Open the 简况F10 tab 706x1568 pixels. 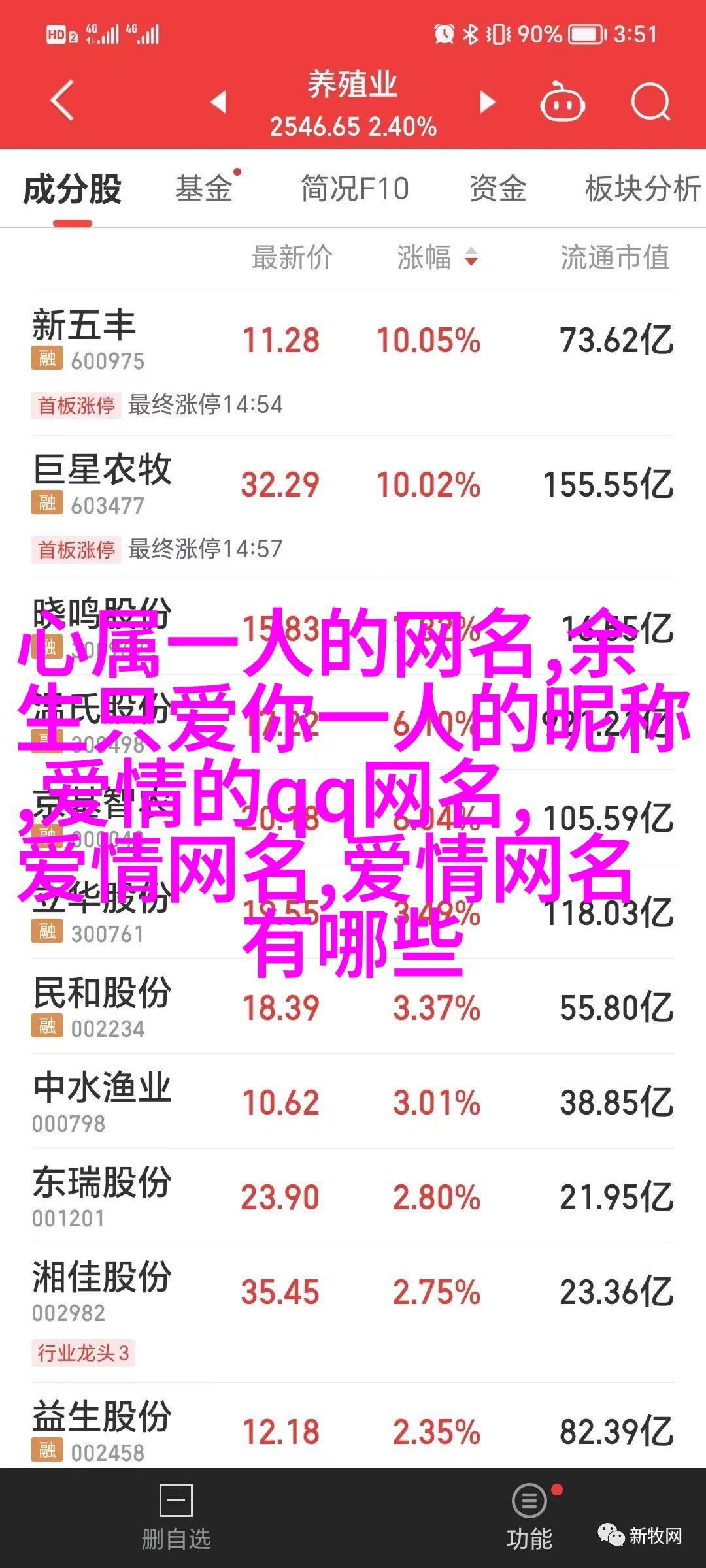tap(354, 189)
